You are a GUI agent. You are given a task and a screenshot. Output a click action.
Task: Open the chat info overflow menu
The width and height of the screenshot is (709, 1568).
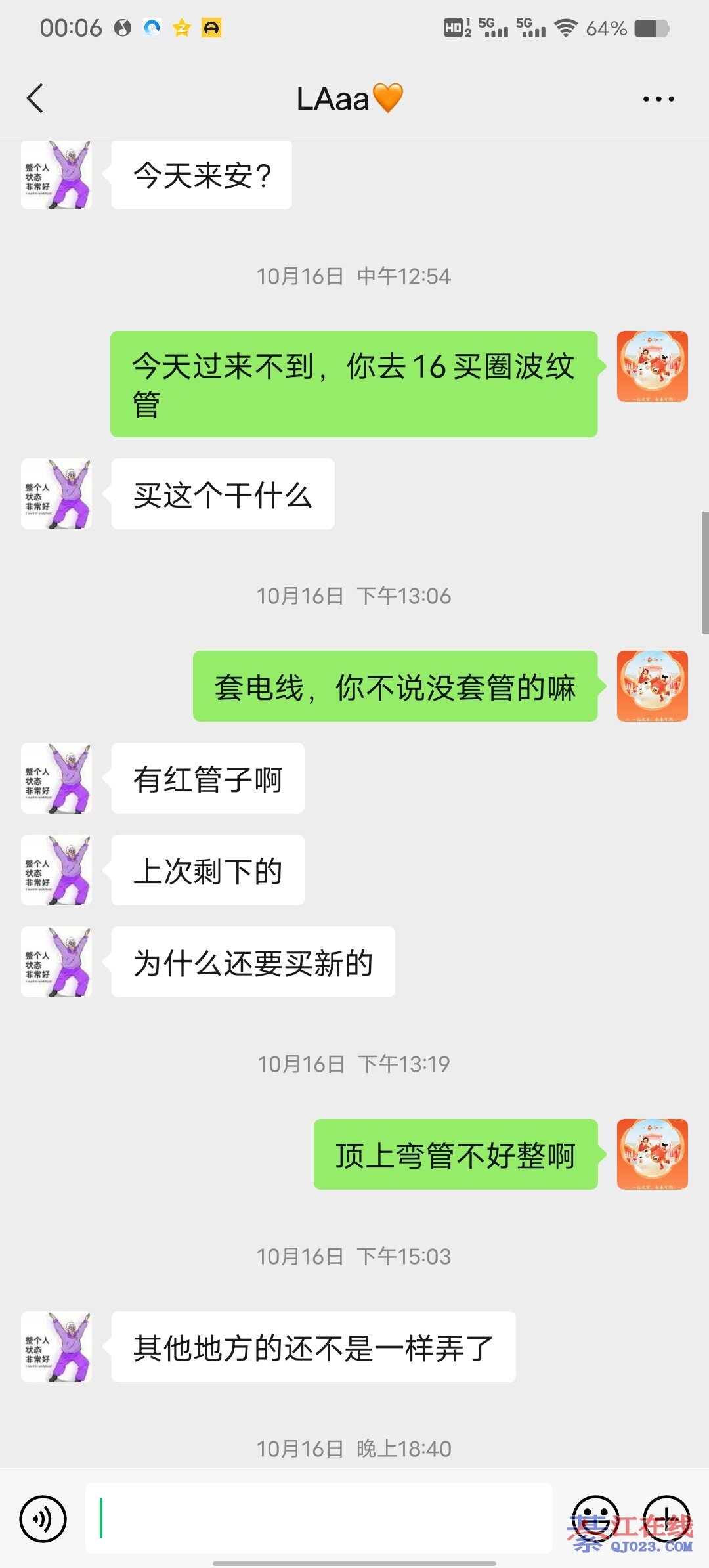coord(658,99)
